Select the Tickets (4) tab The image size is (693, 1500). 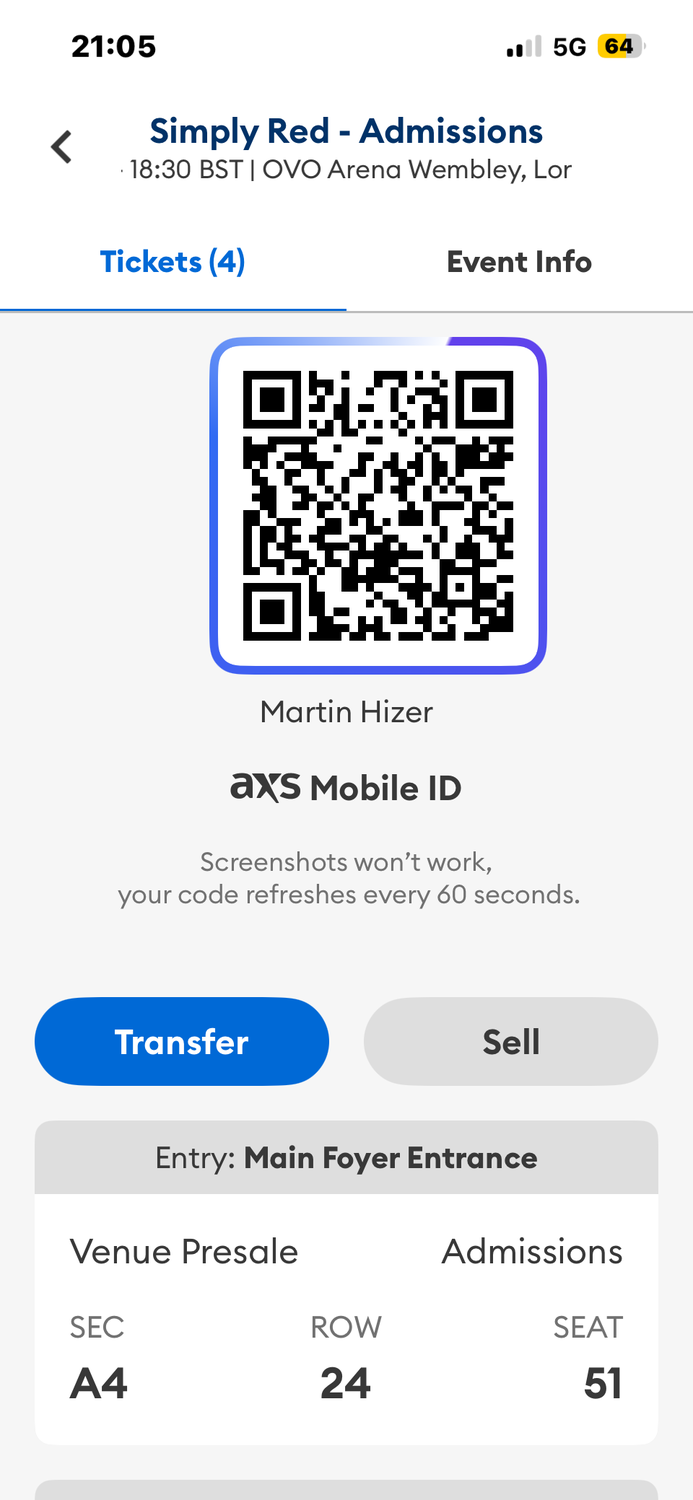[173, 262]
